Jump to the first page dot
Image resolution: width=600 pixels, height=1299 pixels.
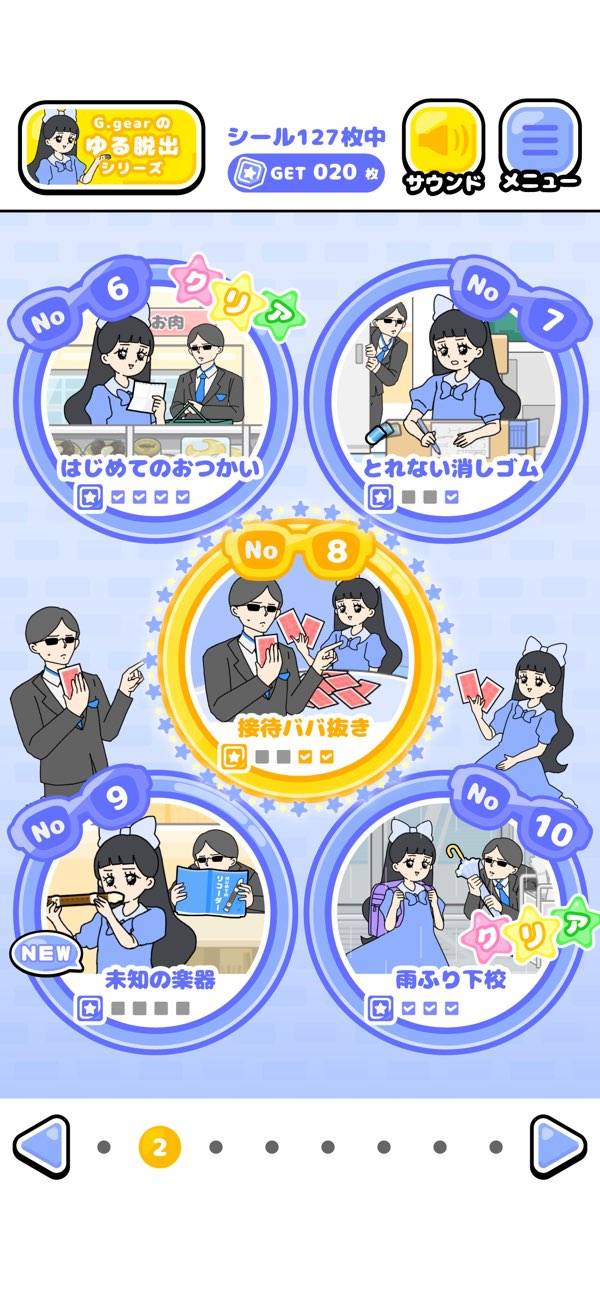click(x=104, y=1147)
